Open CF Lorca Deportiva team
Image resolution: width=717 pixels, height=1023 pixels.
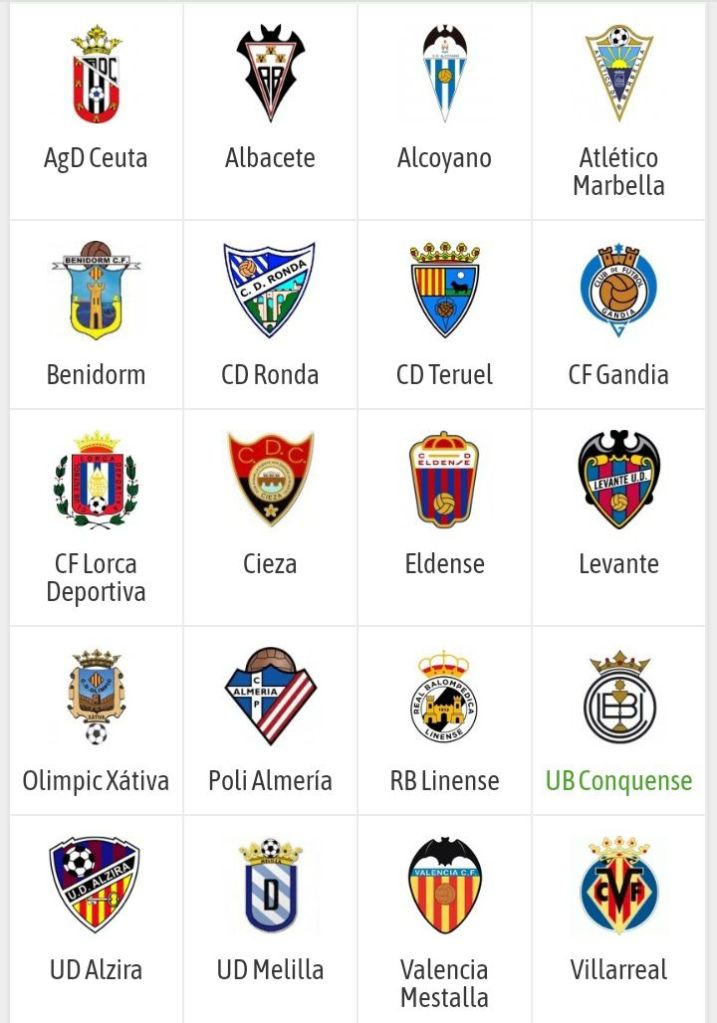96,515
